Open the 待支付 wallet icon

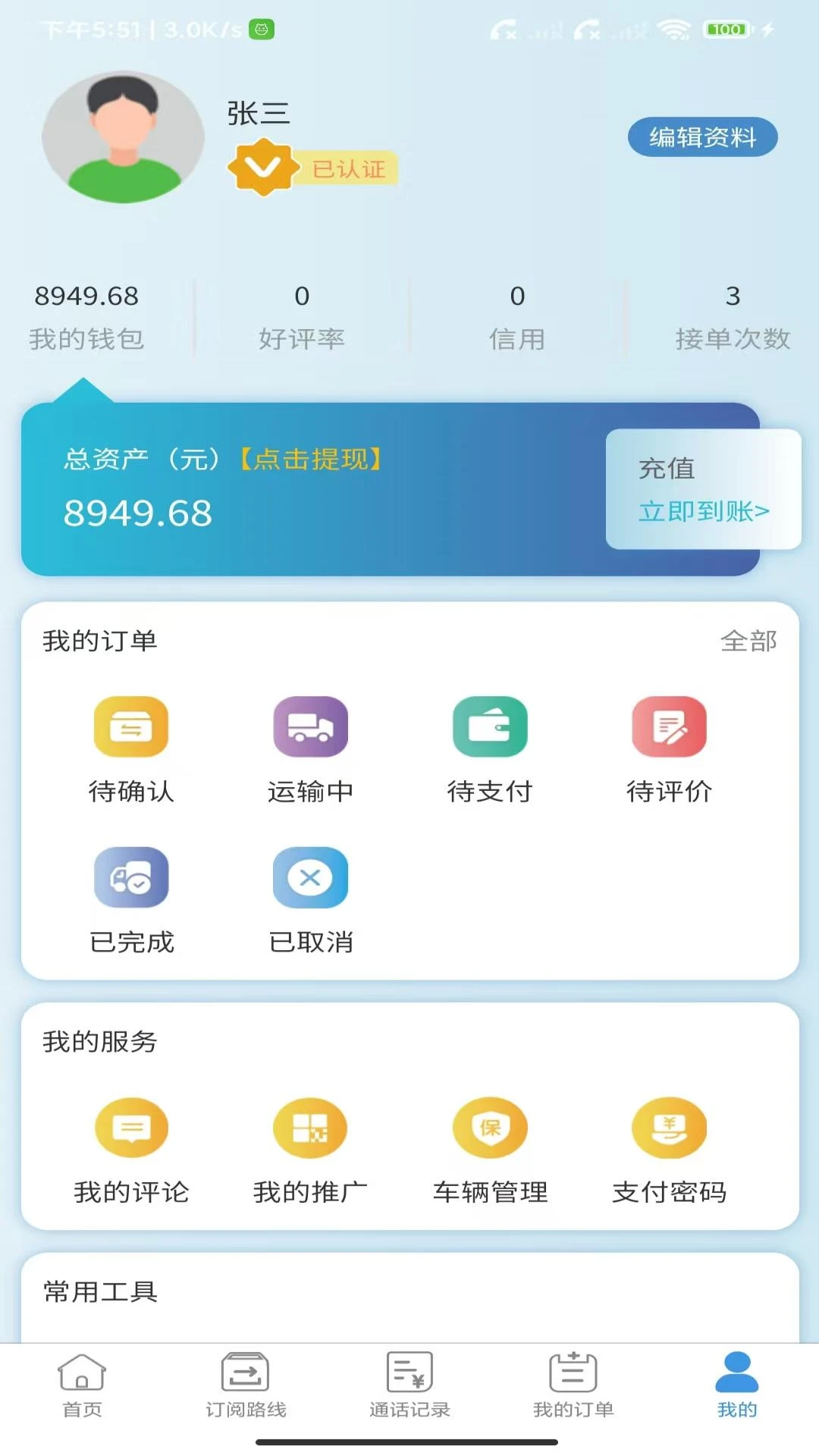[490, 726]
